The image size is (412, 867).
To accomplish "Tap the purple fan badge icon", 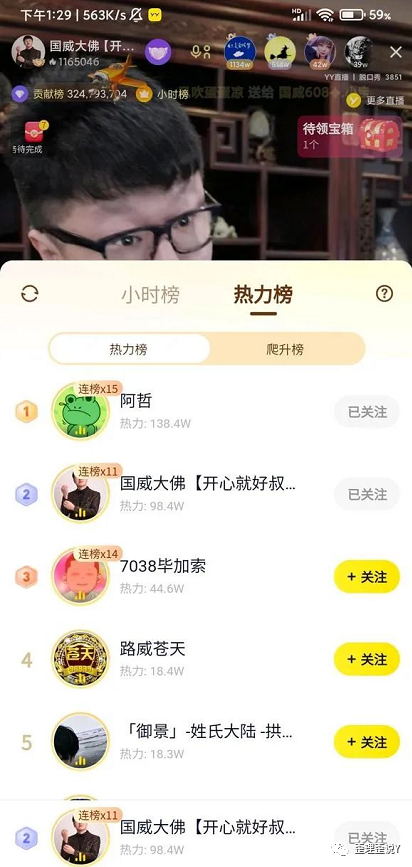I will (x=157, y=53).
